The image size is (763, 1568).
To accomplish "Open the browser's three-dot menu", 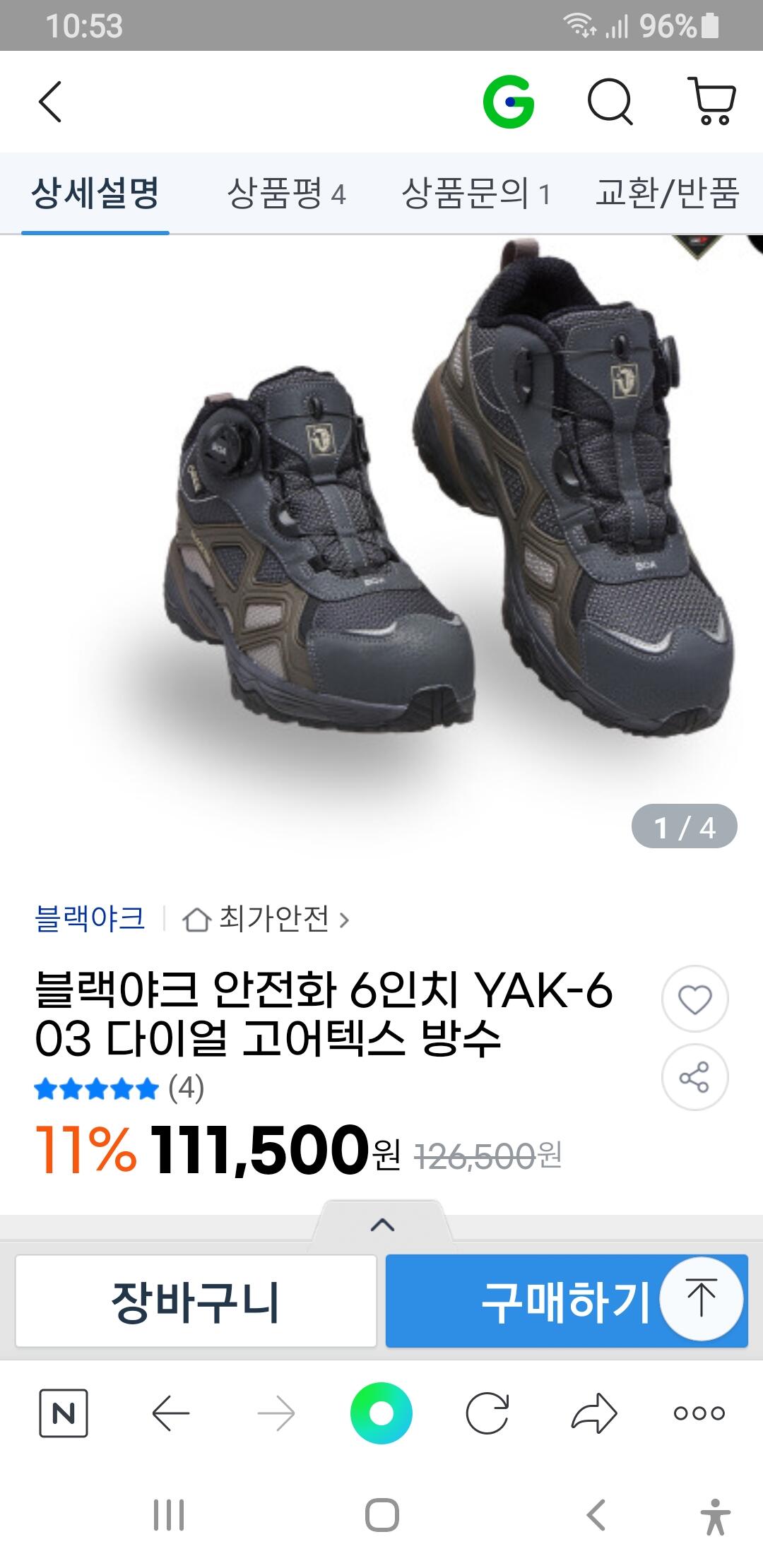I will (699, 1413).
